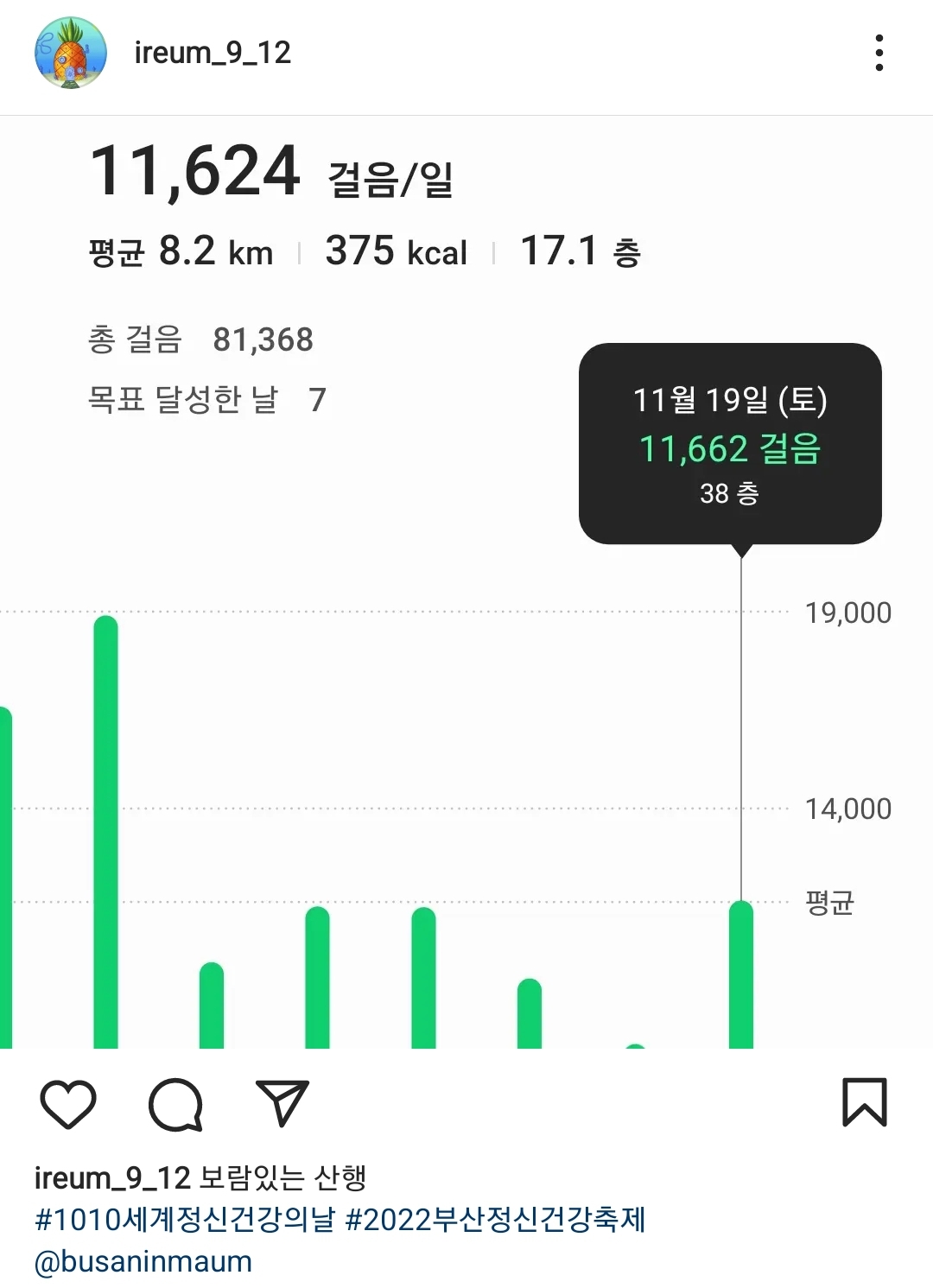Bookmark this post to saved

click(x=864, y=1102)
